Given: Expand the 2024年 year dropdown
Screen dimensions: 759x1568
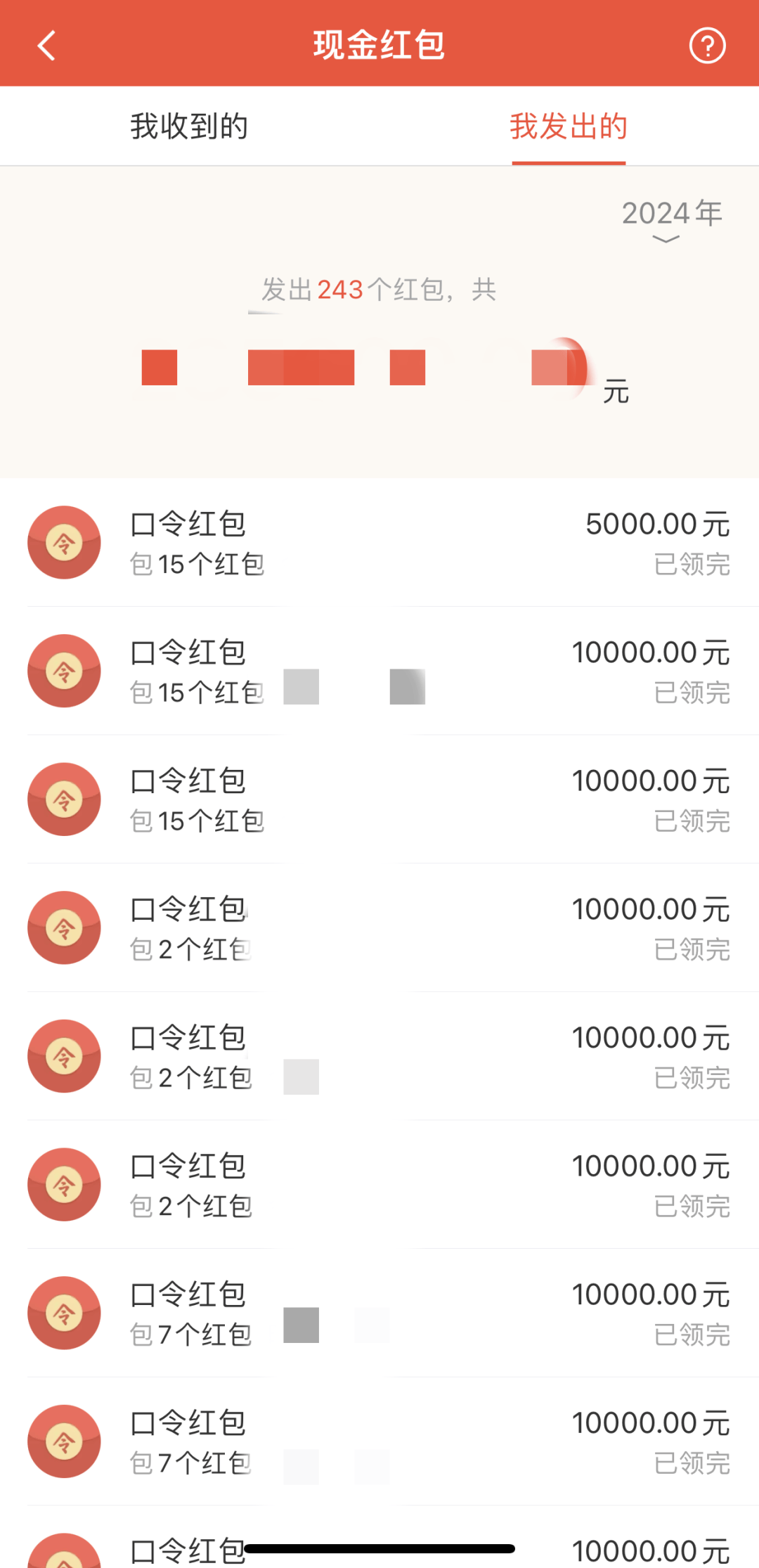Looking at the screenshot, I should (x=672, y=219).
